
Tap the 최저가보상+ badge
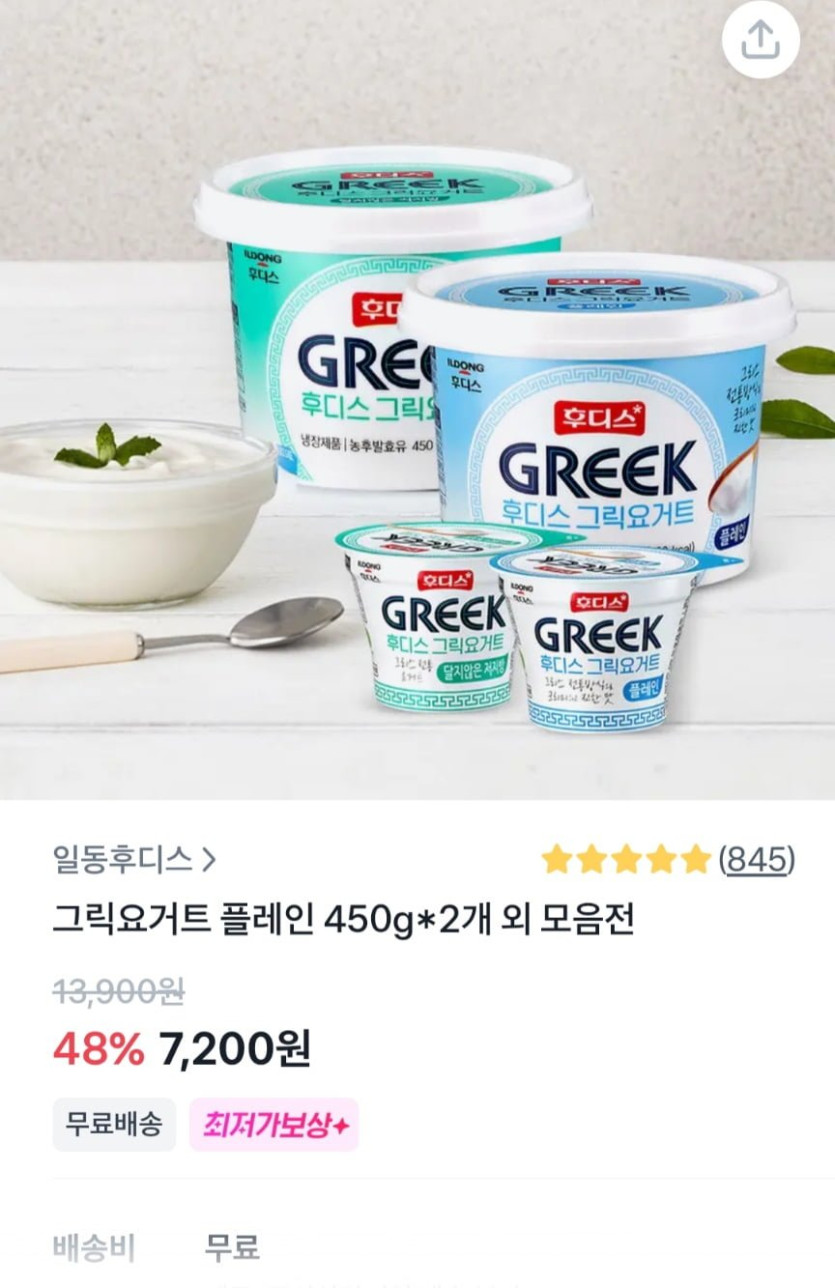[274, 1125]
